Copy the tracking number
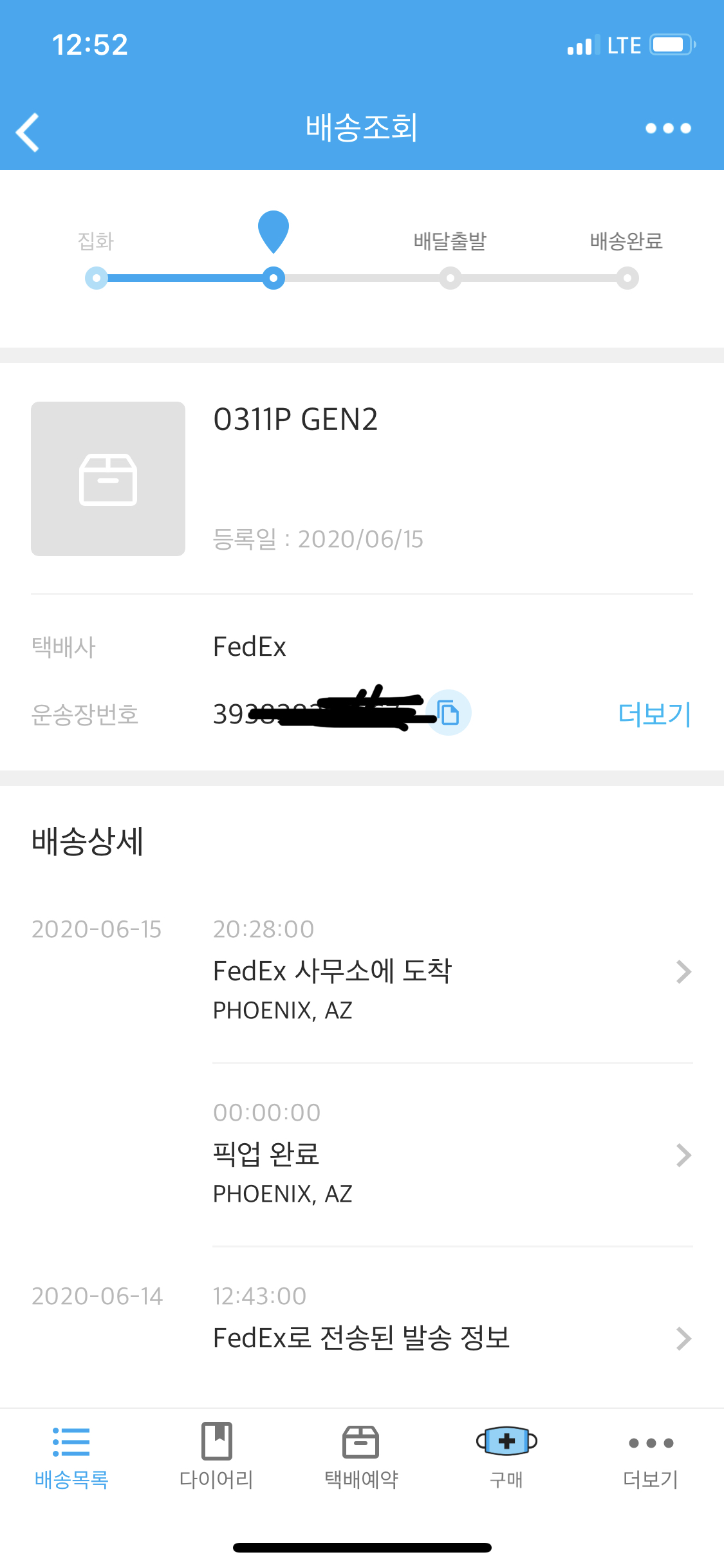Image resolution: width=724 pixels, height=1568 pixels. point(449,713)
